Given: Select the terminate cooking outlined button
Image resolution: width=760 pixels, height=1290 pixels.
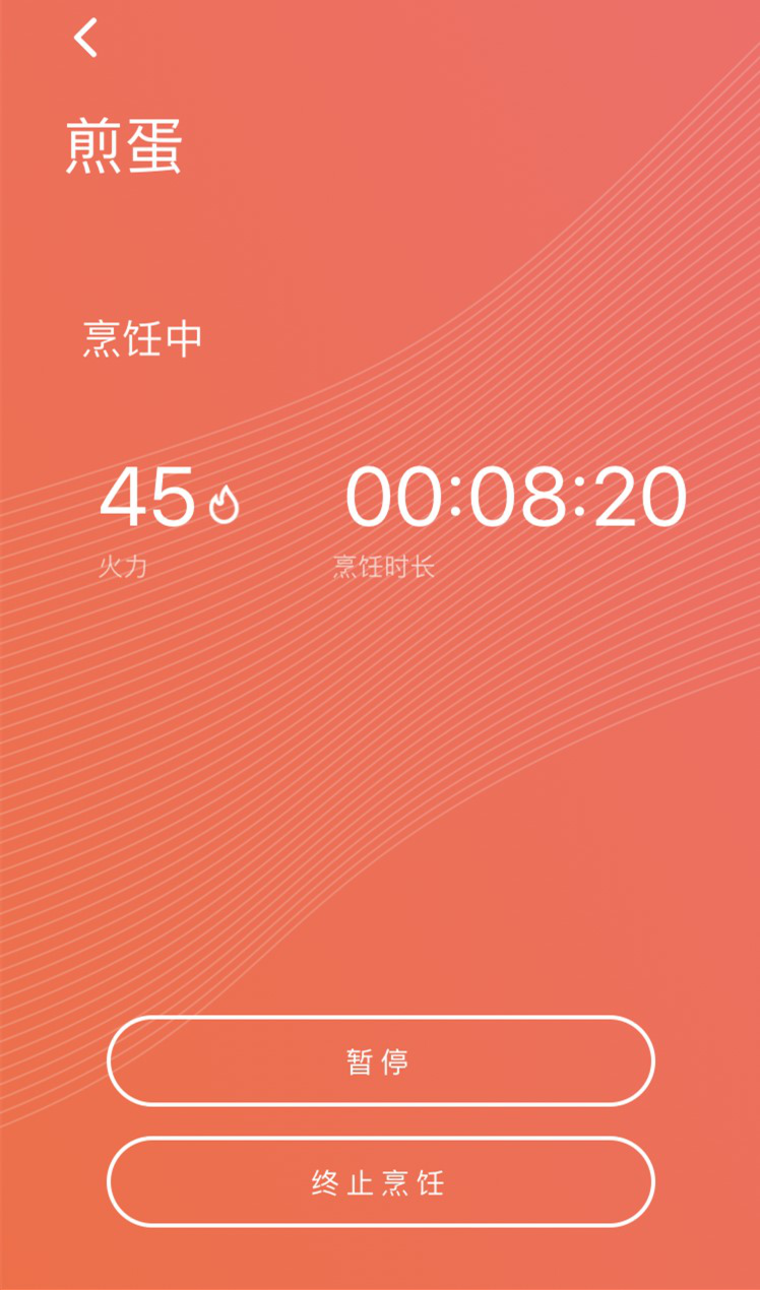Looking at the screenshot, I should click(380, 1182).
